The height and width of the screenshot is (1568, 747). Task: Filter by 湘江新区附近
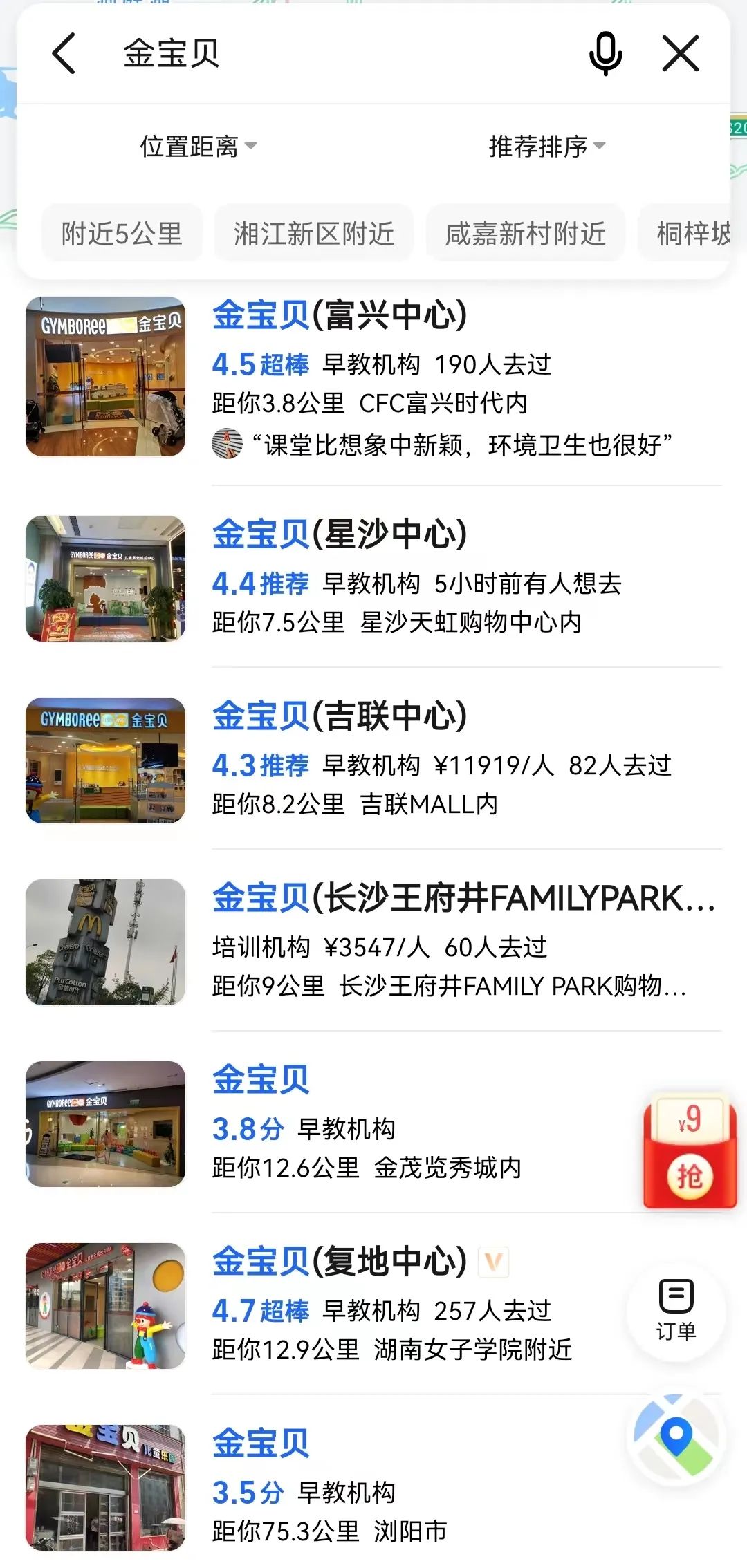314,233
